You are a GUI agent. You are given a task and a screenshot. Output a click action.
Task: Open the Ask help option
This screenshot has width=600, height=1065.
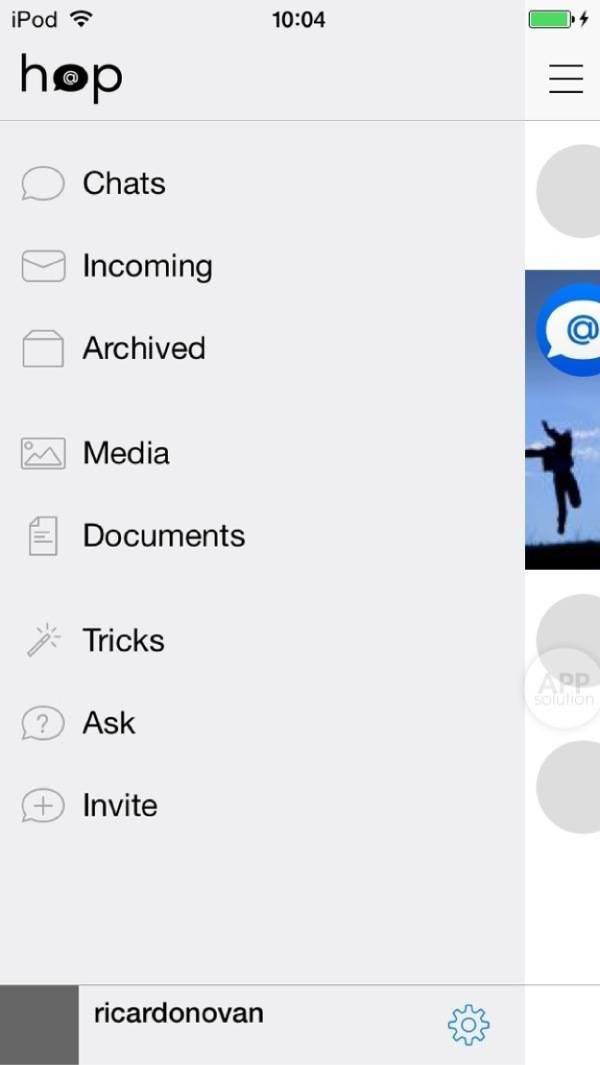click(108, 722)
